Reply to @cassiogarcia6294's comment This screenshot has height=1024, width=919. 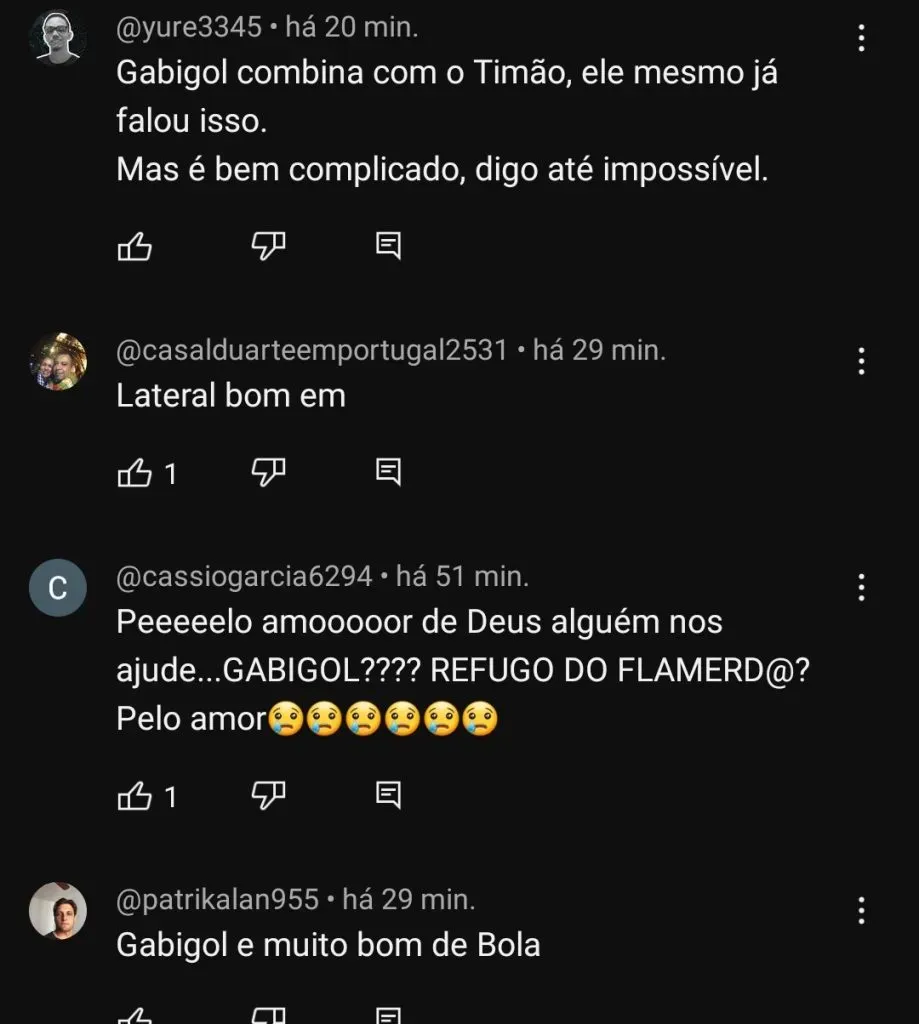point(388,796)
